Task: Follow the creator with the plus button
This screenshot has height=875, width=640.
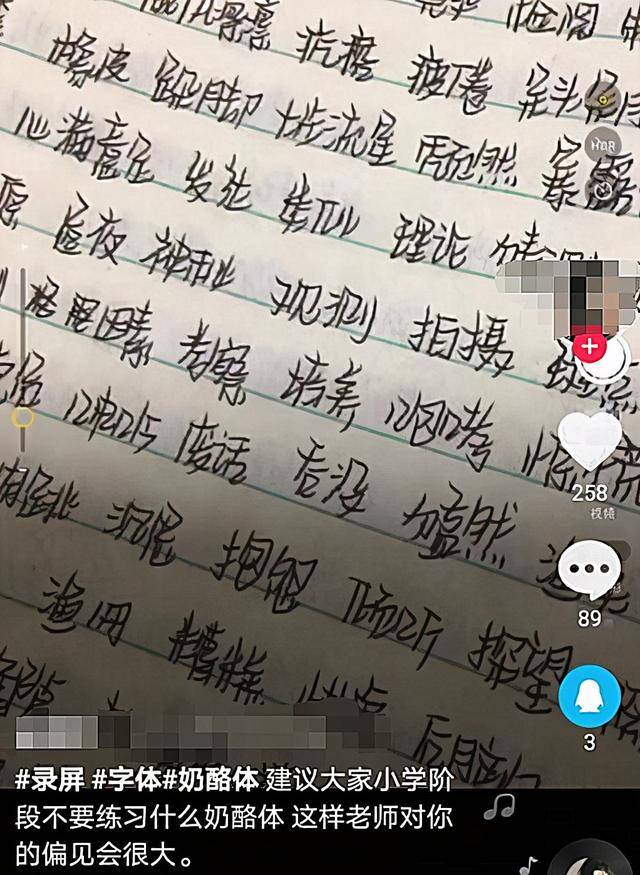Action: coord(590,347)
